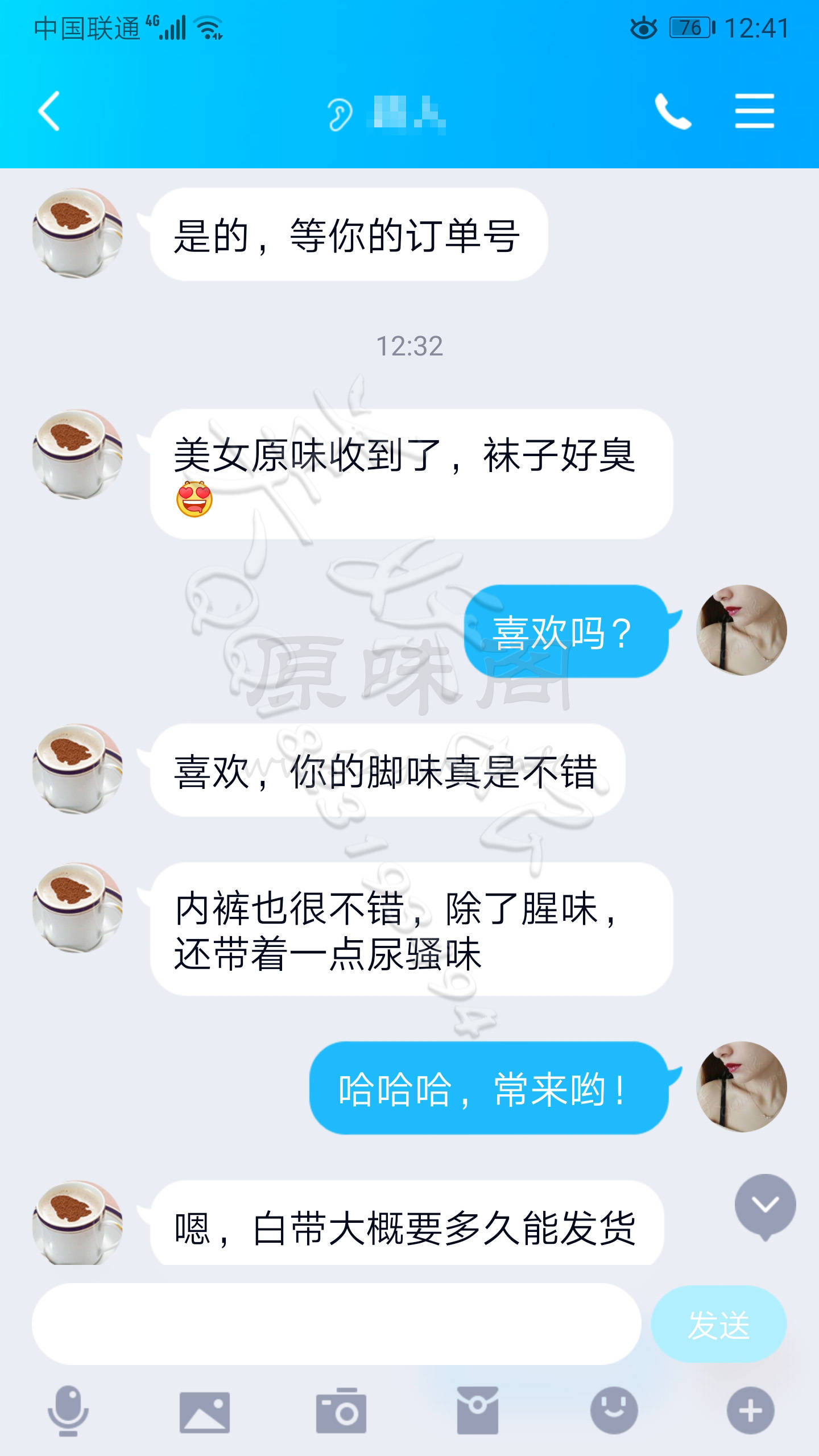819x1456 pixels.
Task: Open the chat settings menu
Action: point(754,111)
